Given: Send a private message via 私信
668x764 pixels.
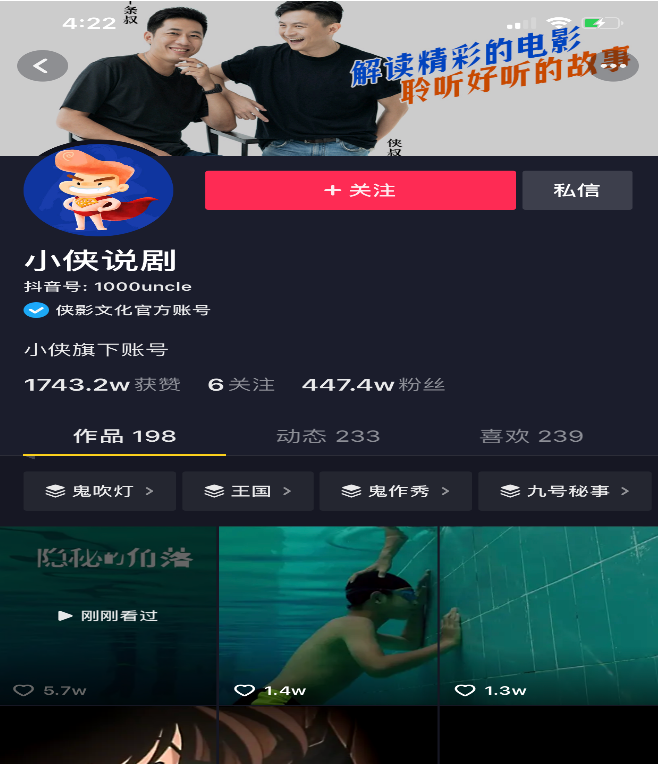Looking at the screenshot, I should (577, 190).
